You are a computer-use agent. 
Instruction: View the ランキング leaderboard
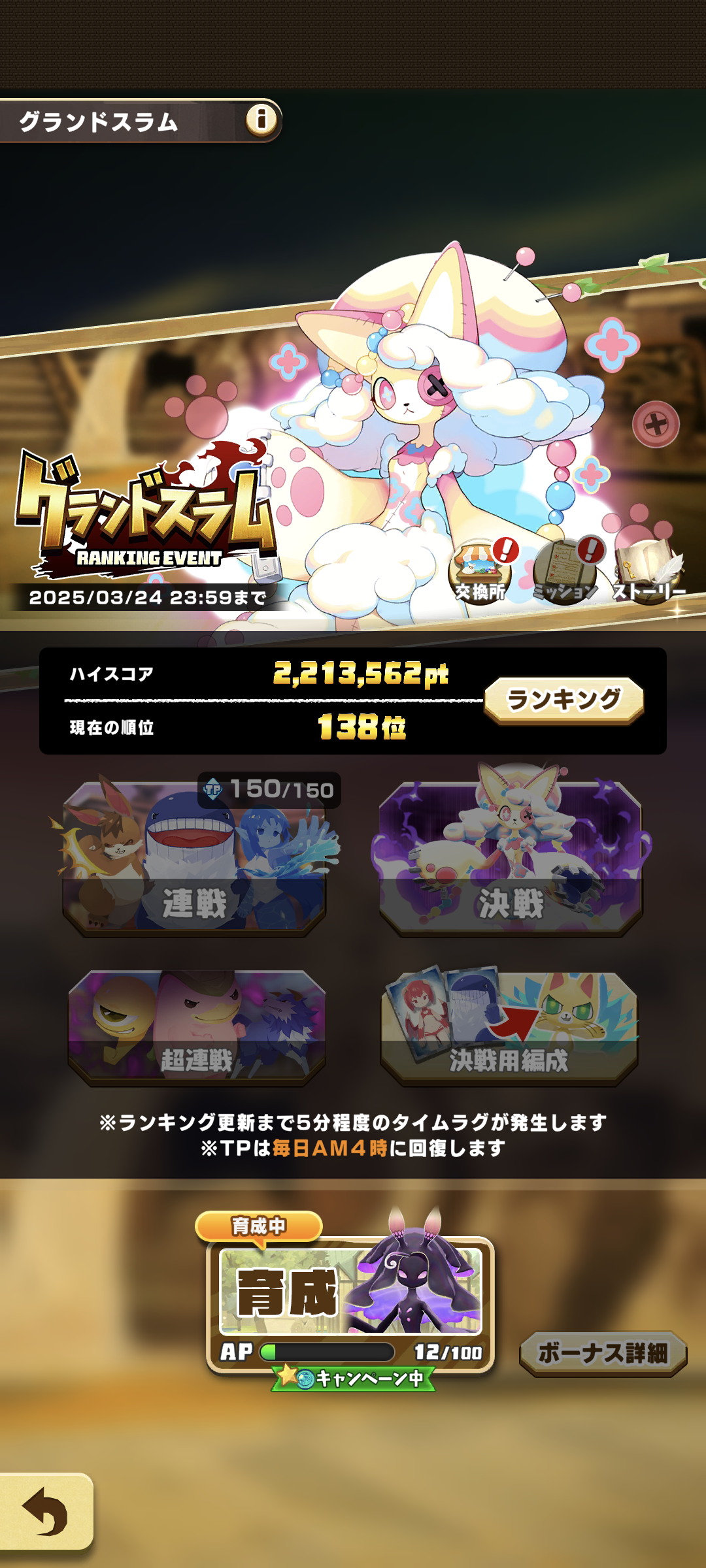(563, 700)
